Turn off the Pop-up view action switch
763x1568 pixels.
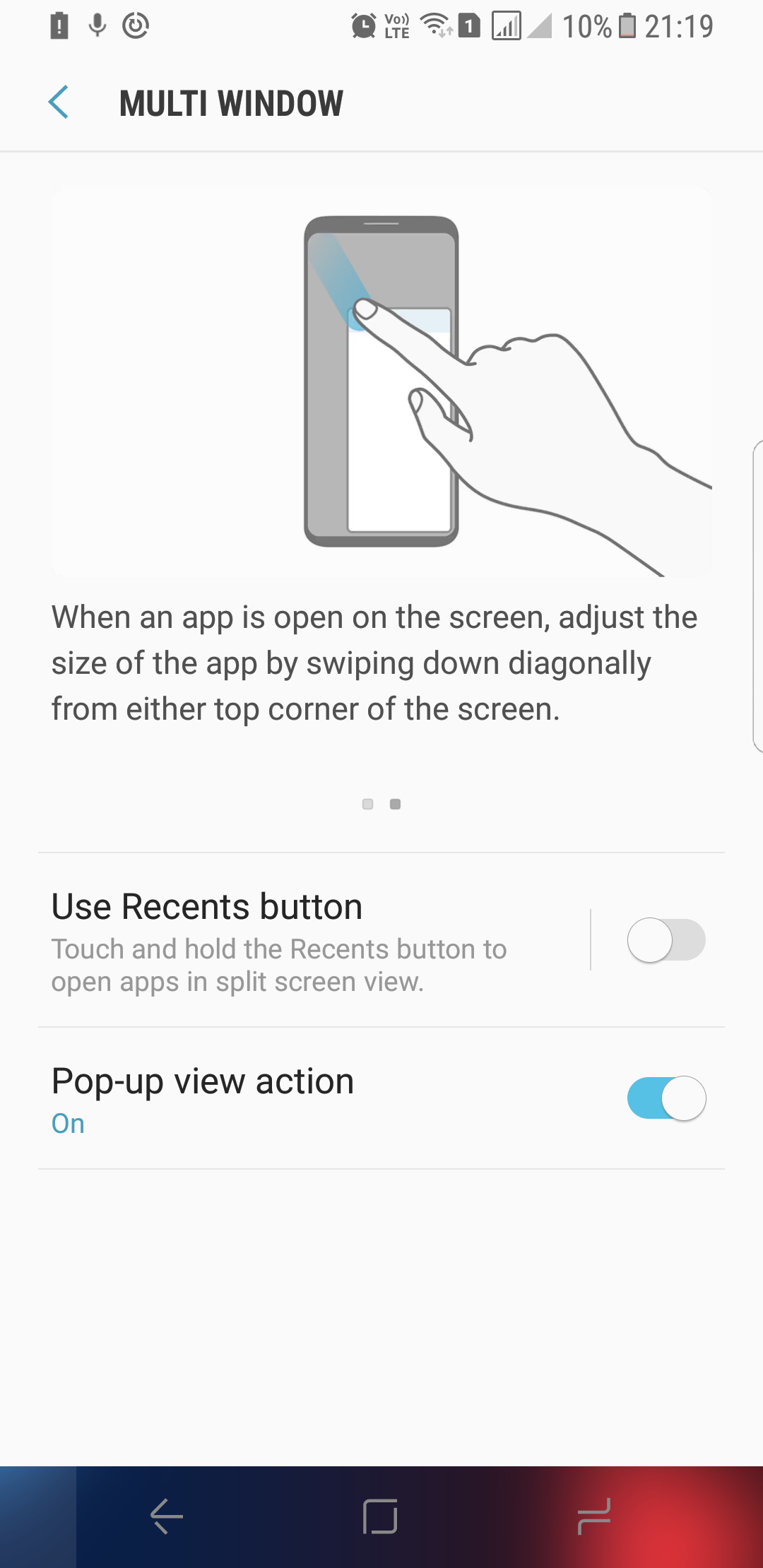(666, 1098)
